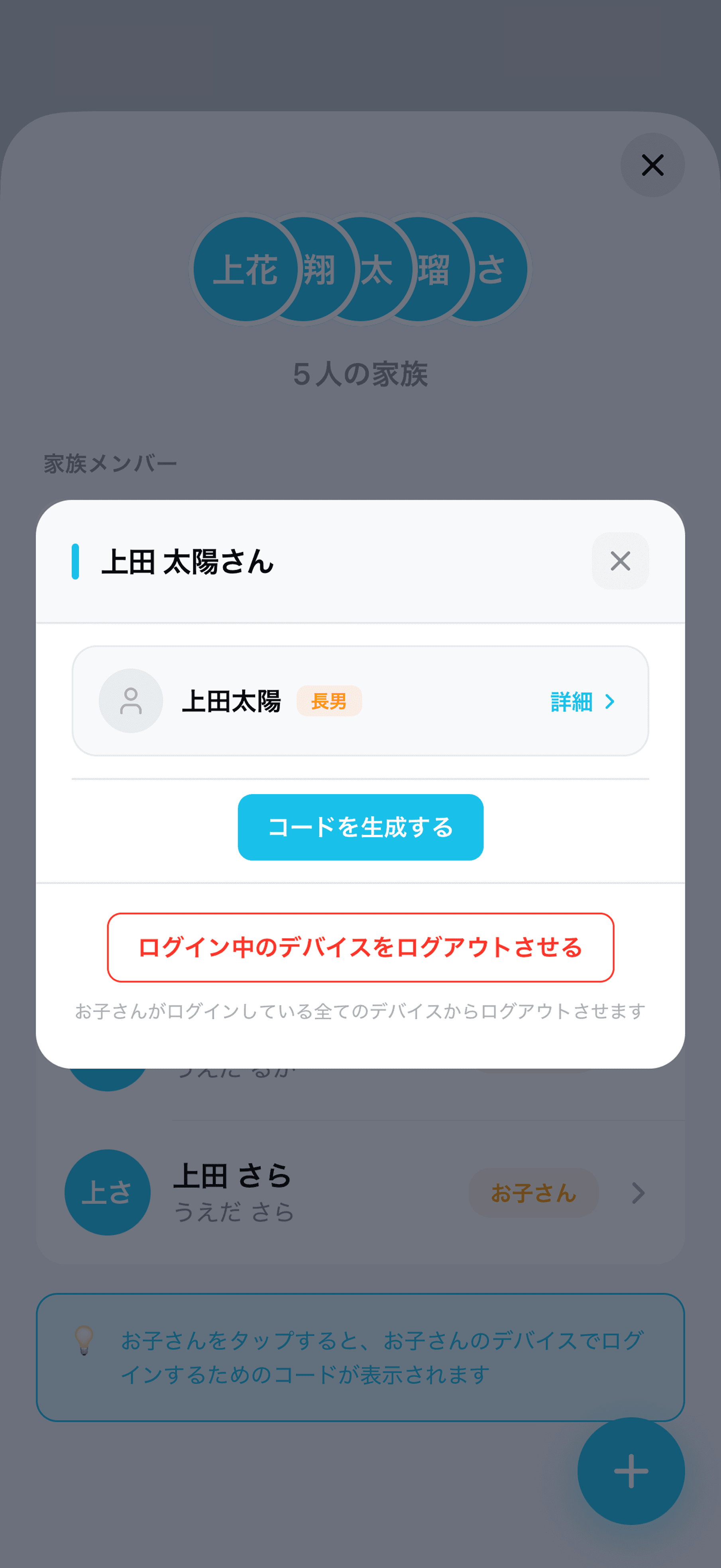Click the lightbulb tip icon
The image size is (721, 1568).
[84, 1344]
